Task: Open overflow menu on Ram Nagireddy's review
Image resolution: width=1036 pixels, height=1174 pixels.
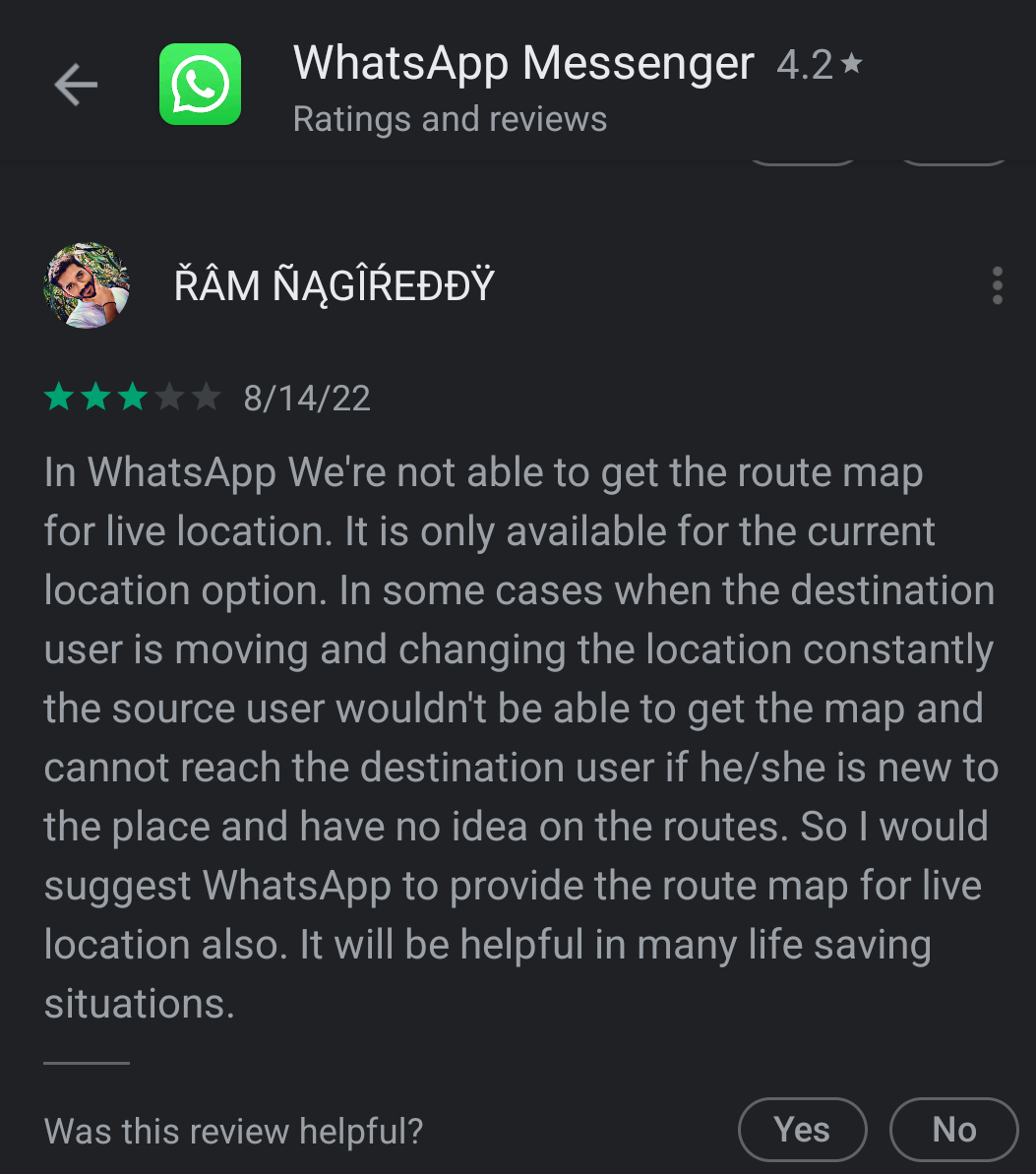Action: point(997,285)
